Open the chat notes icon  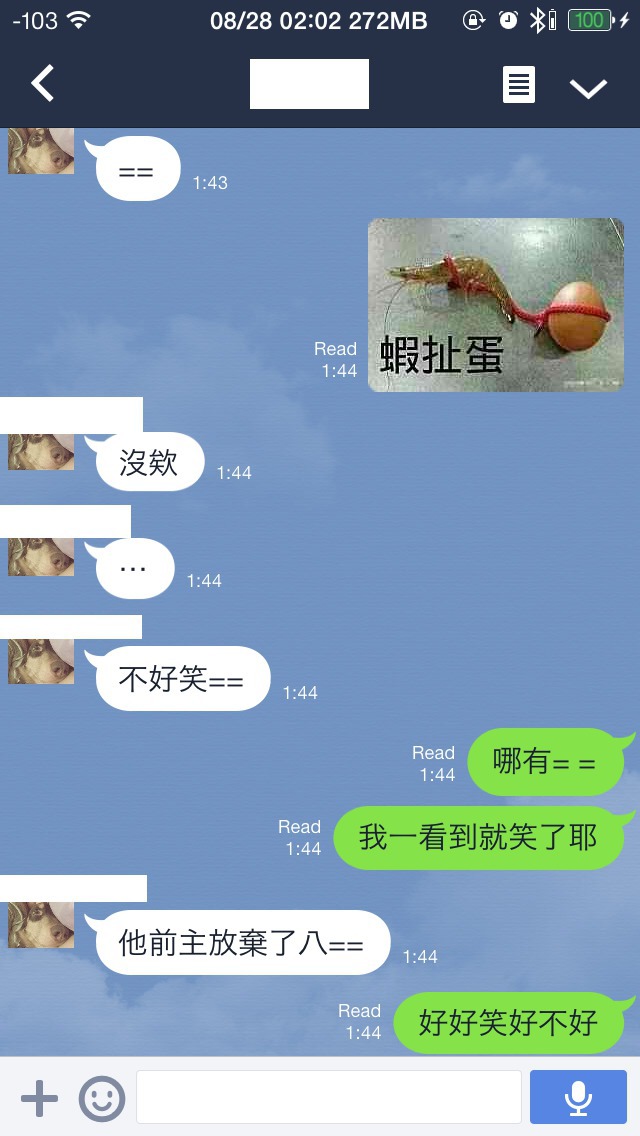[519, 85]
